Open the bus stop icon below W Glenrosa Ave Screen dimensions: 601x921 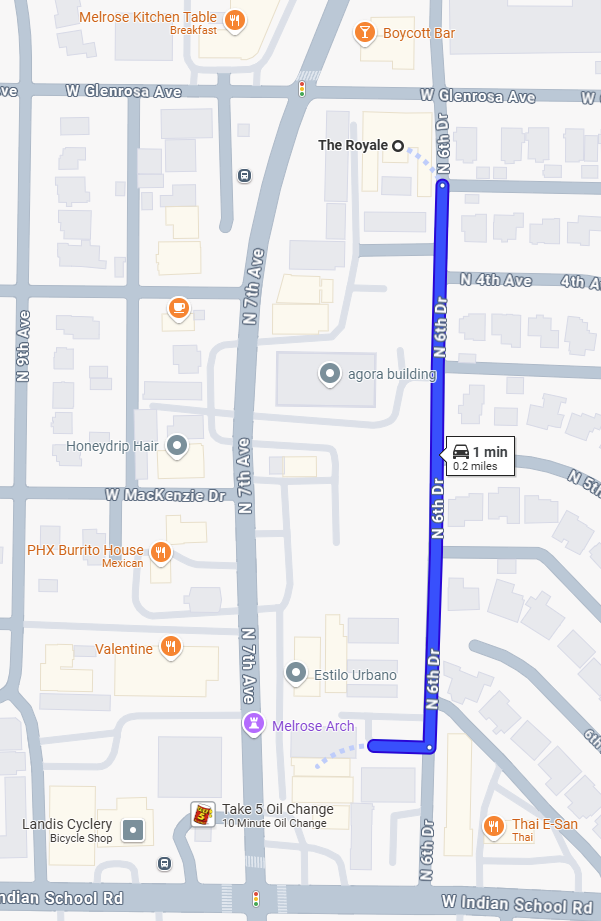245,176
